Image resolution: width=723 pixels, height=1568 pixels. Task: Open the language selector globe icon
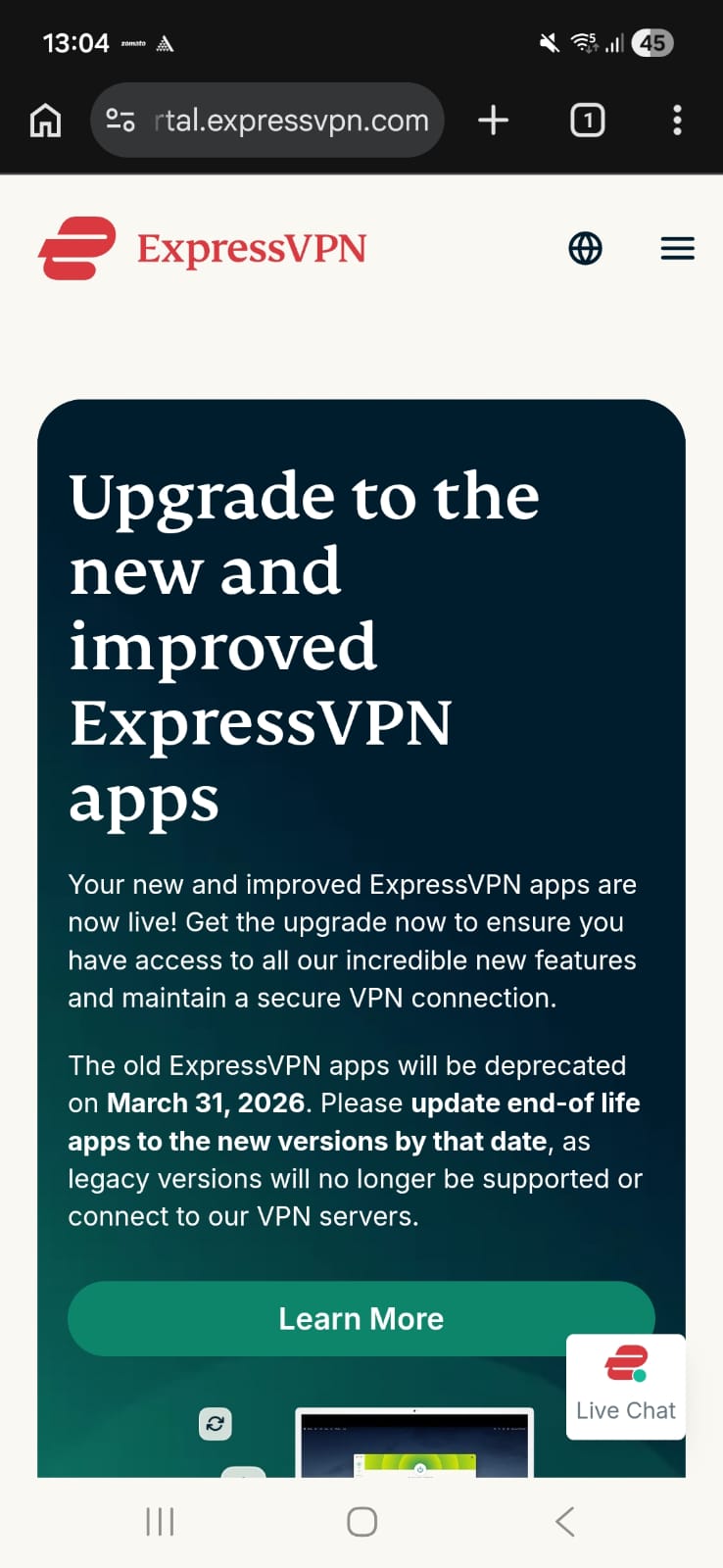[585, 248]
